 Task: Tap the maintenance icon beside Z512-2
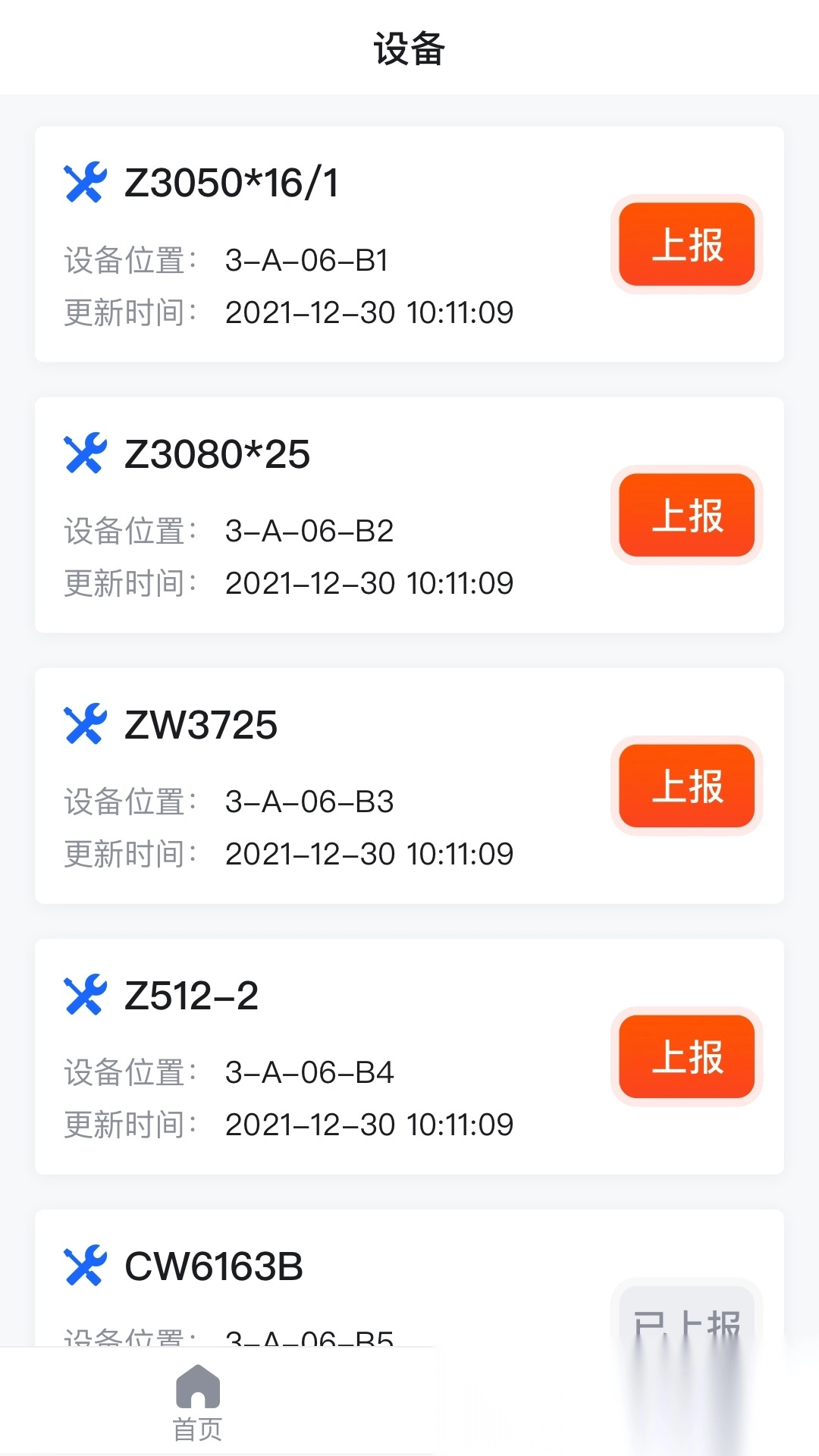click(x=86, y=995)
